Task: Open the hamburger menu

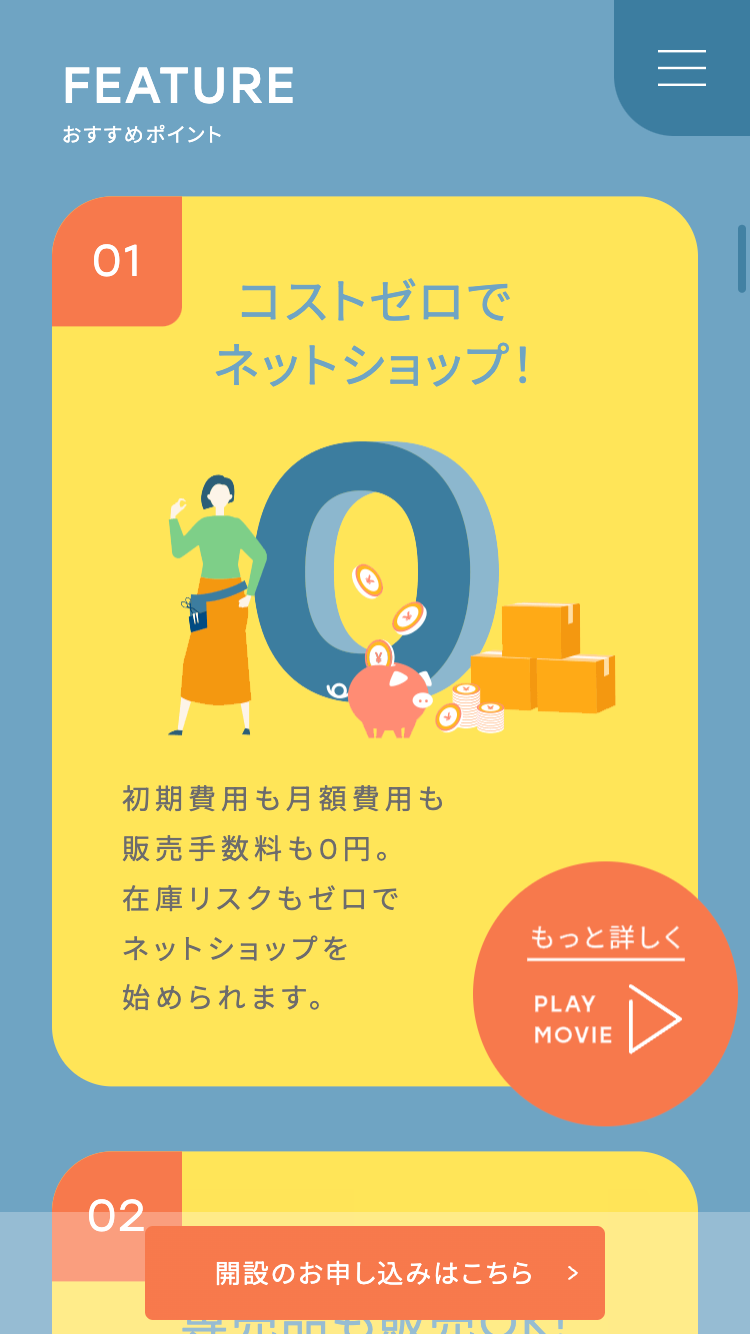Action: (682, 68)
